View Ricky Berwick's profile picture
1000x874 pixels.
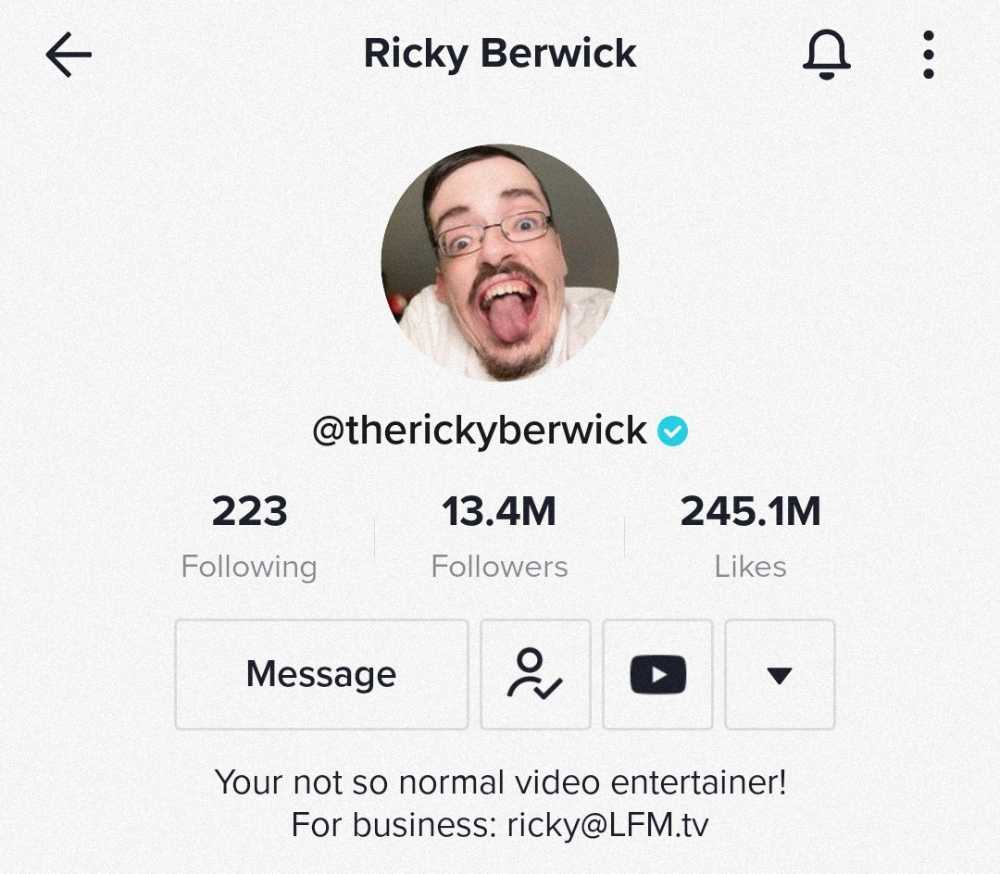[x=500, y=262]
